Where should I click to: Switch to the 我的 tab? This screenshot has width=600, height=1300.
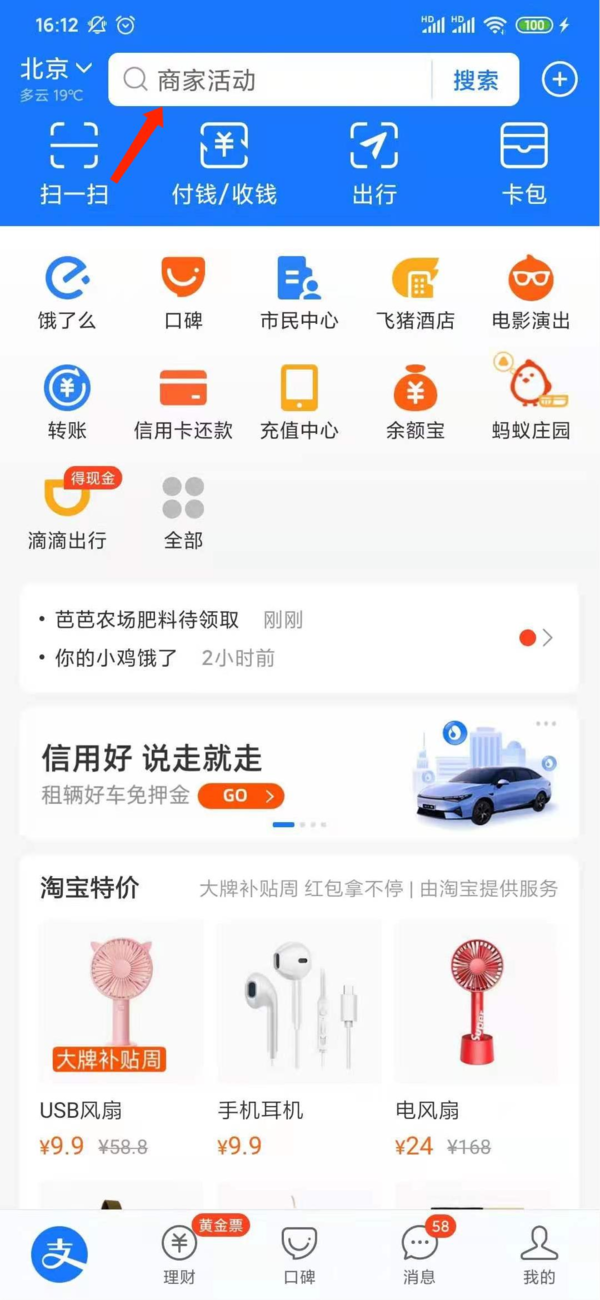(x=538, y=1254)
